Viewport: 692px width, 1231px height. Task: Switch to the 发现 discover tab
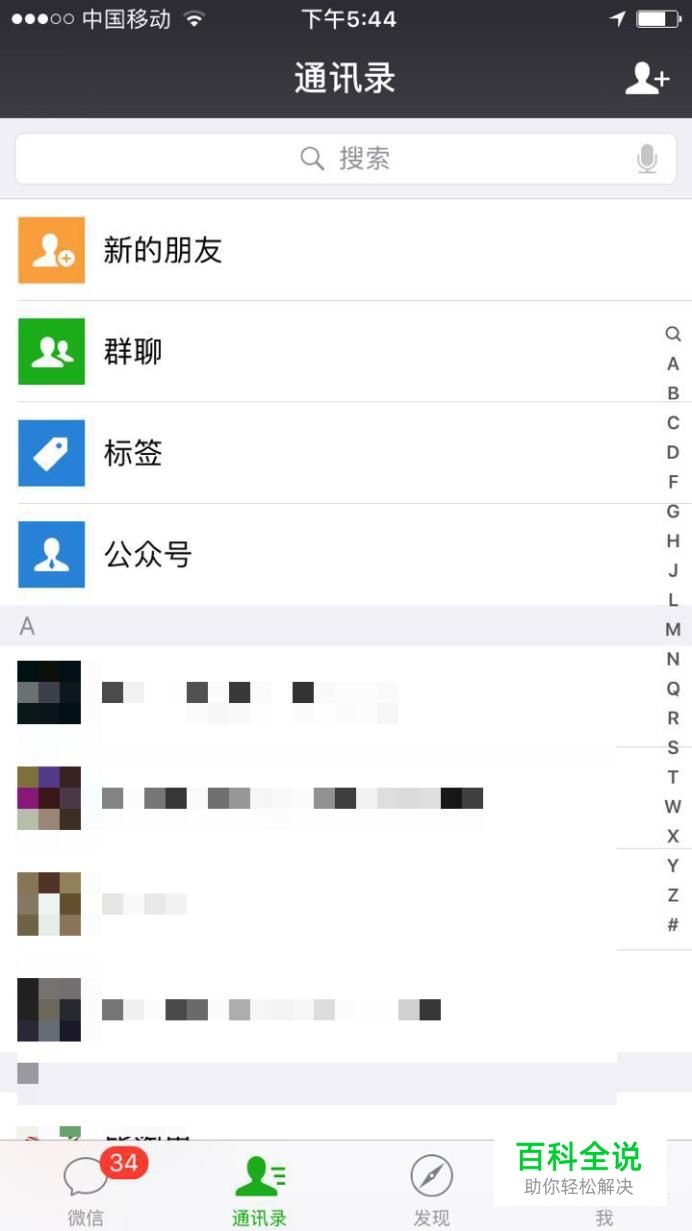click(431, 1188)
